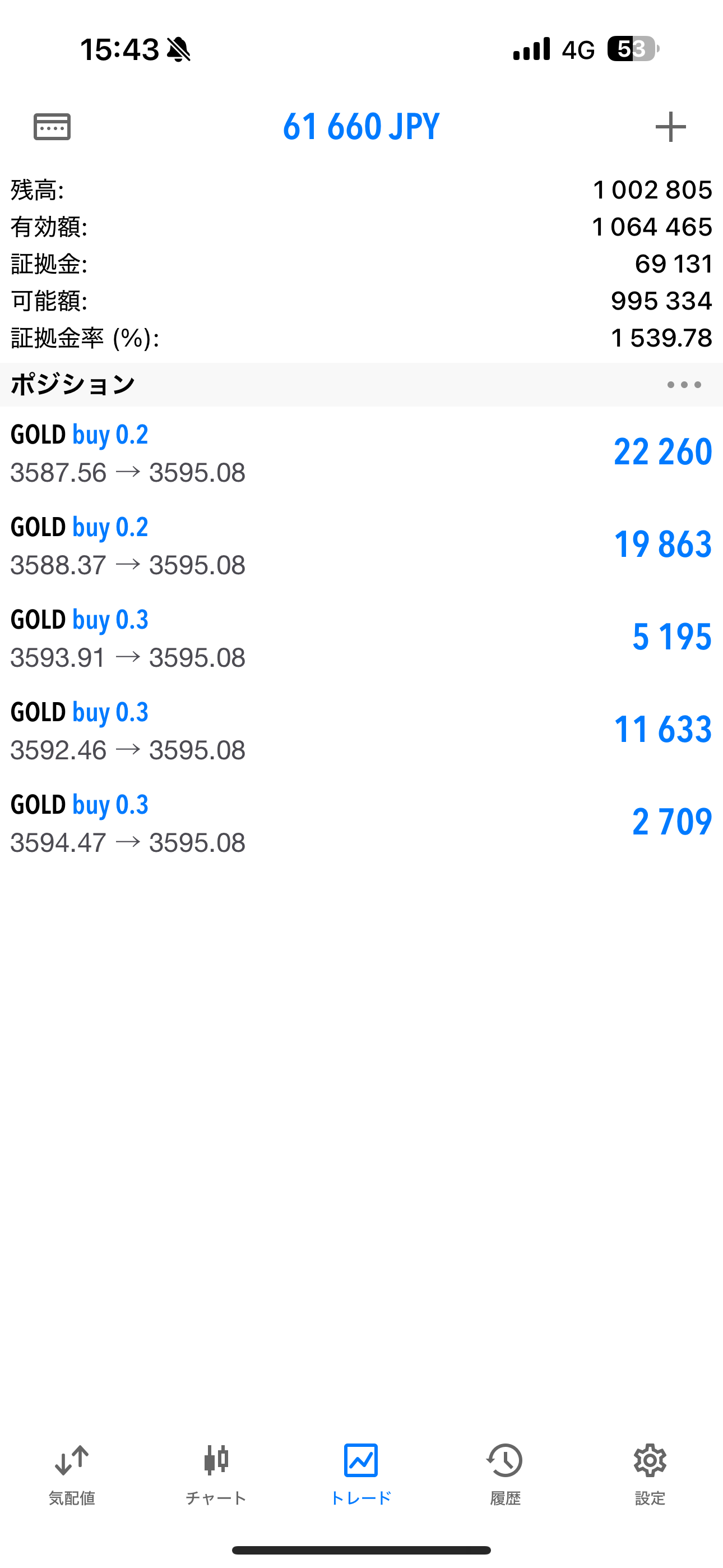This screenshot has width=723, height=1568.
Task: Go to the チャート chart tab
Action: (216, 1474)
